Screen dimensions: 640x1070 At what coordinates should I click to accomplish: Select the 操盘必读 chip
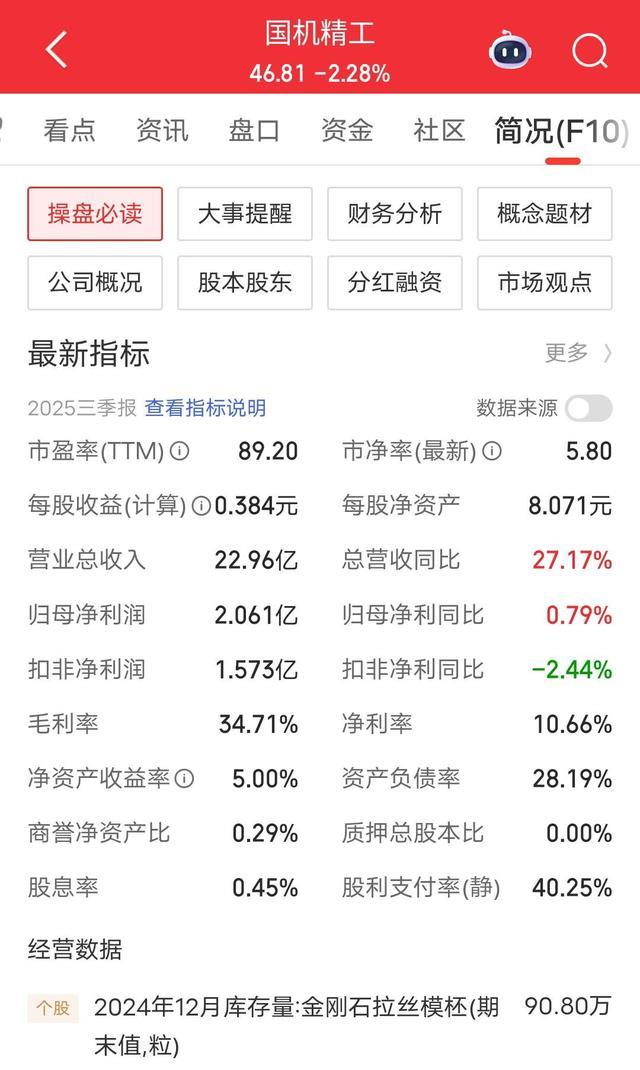click(95, 213)
